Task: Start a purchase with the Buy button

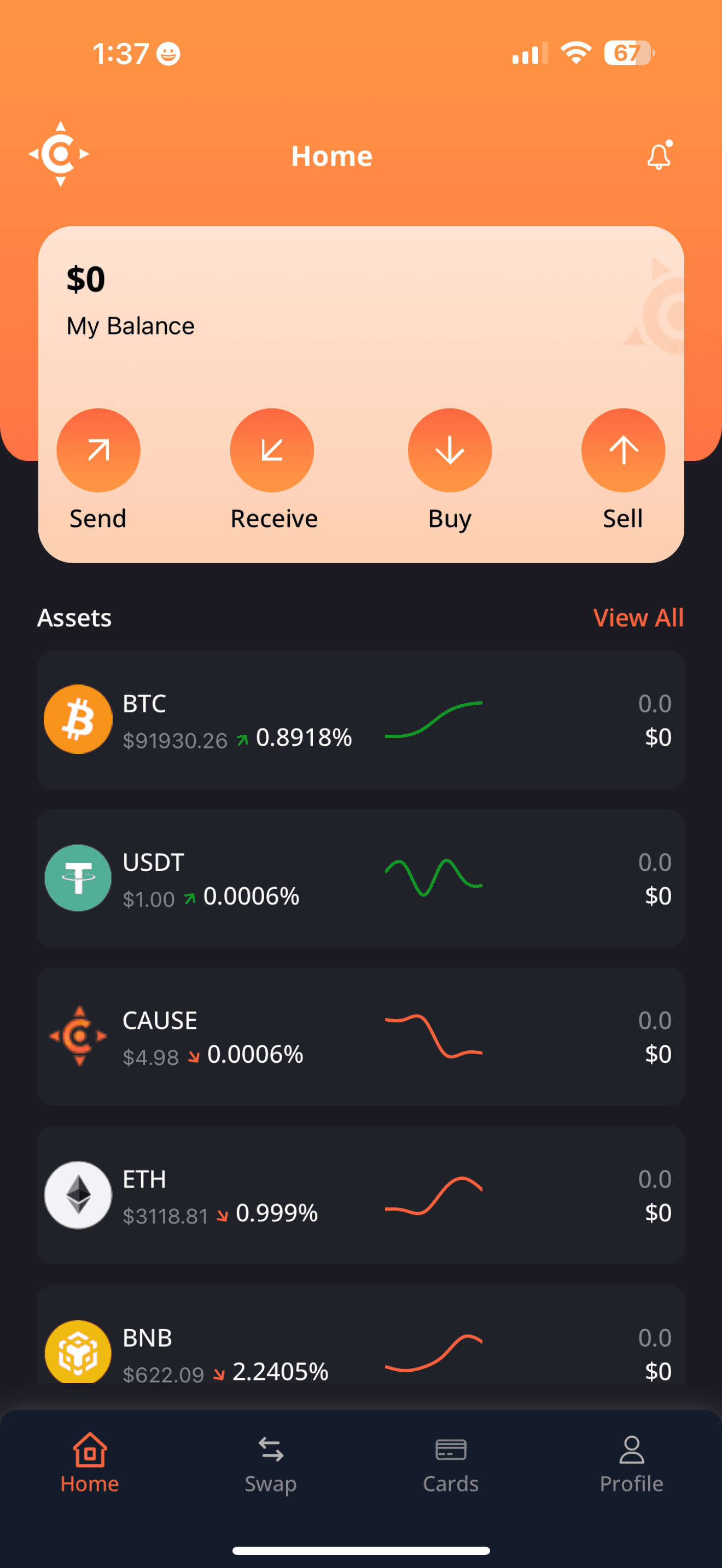Action: [x=449, y=450]
